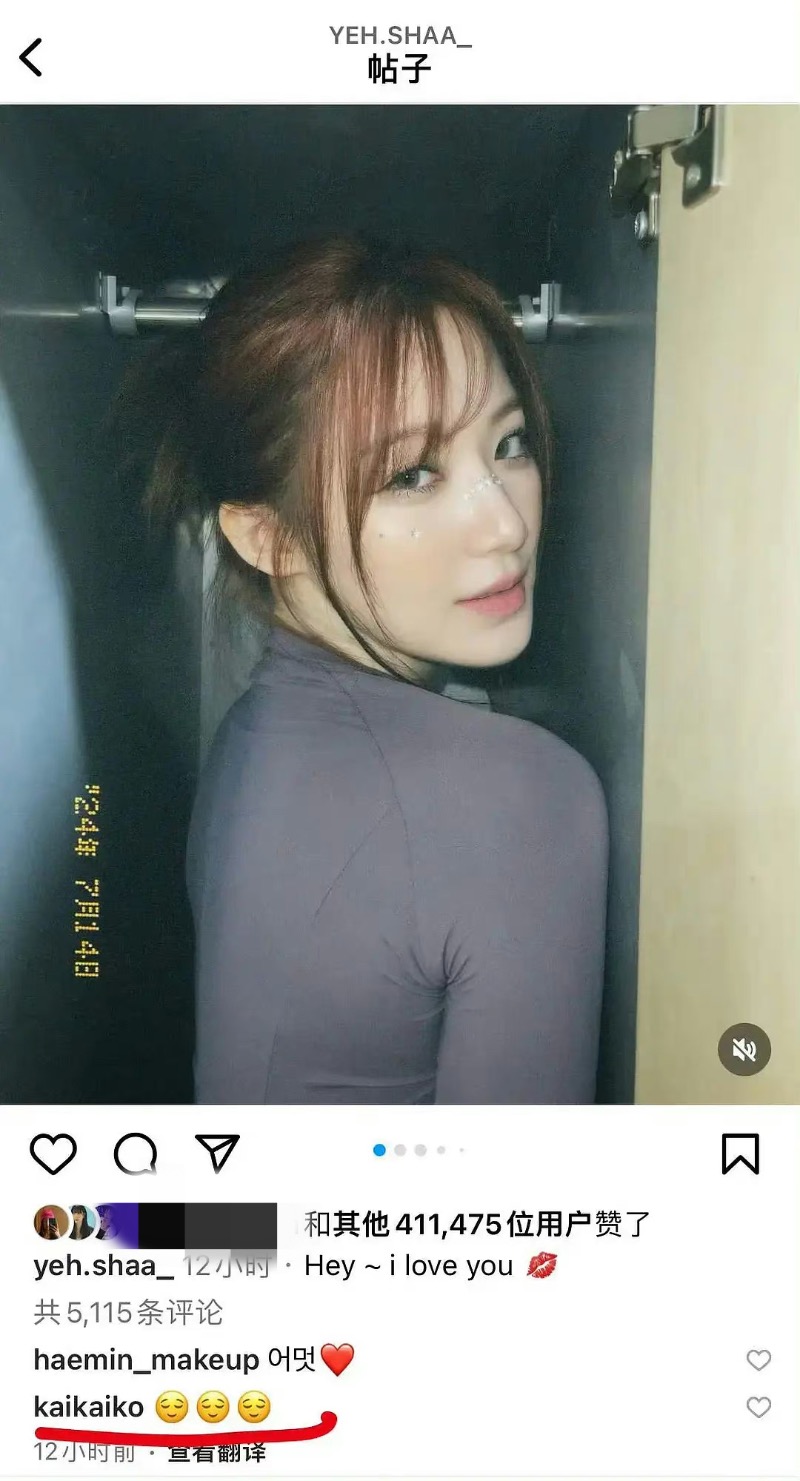Image resolution: width=800 pixels, height=1481 pixels.
Task: Bookmark this post
Action: [x=740, y=1154]
